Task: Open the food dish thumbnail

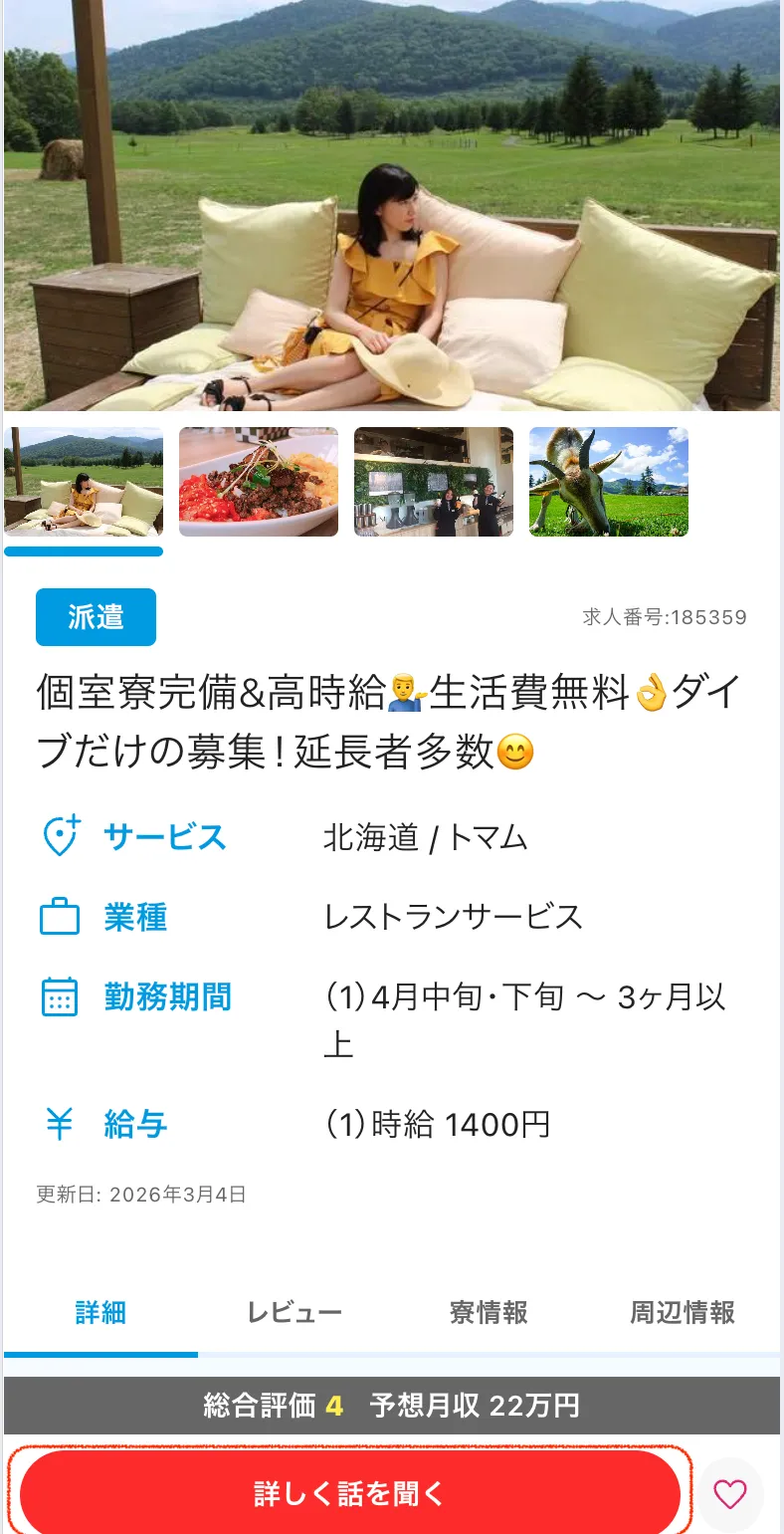Action: click(x=258, y=482)
